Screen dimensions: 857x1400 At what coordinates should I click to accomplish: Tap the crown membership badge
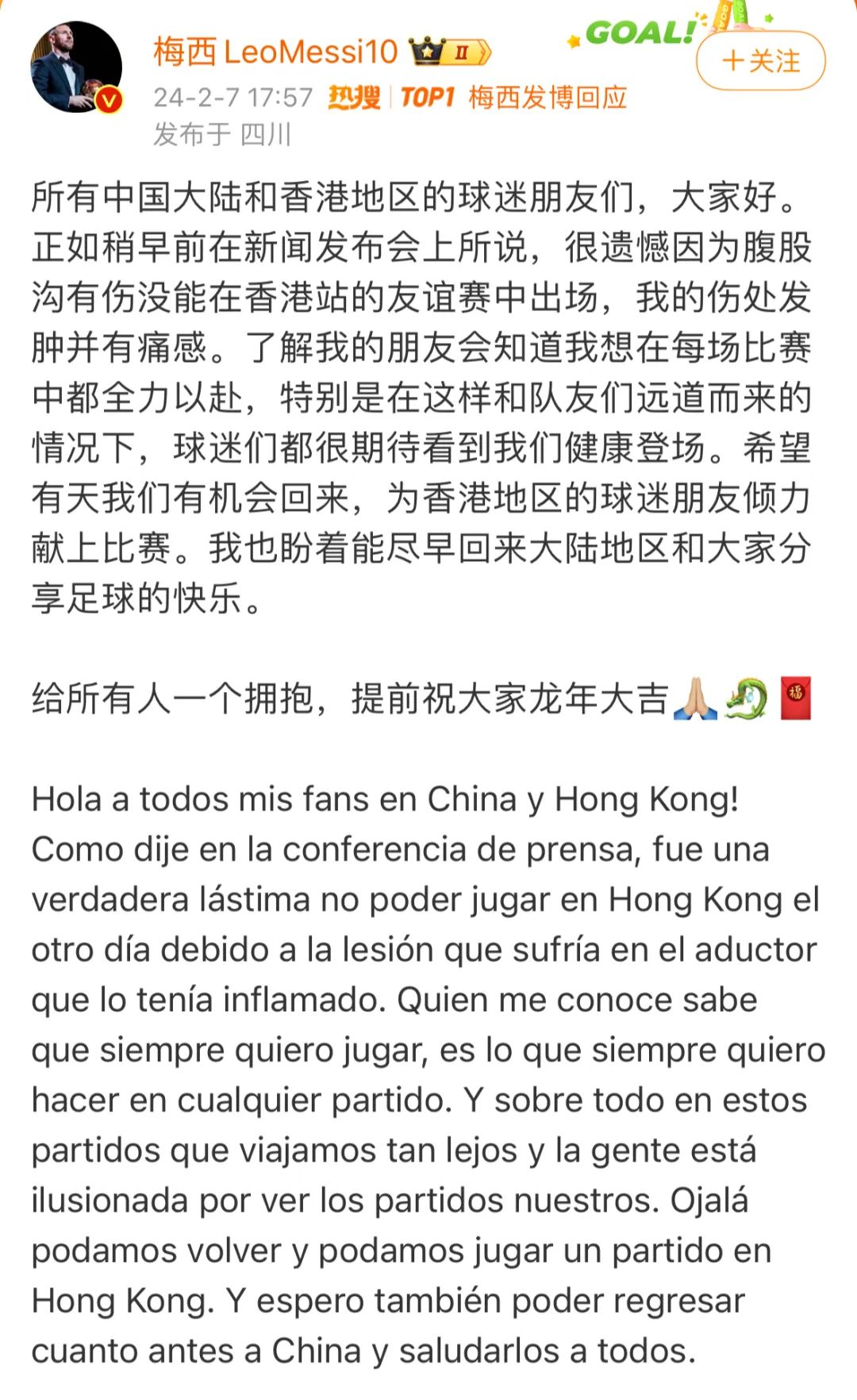click(x=449, y=52)
